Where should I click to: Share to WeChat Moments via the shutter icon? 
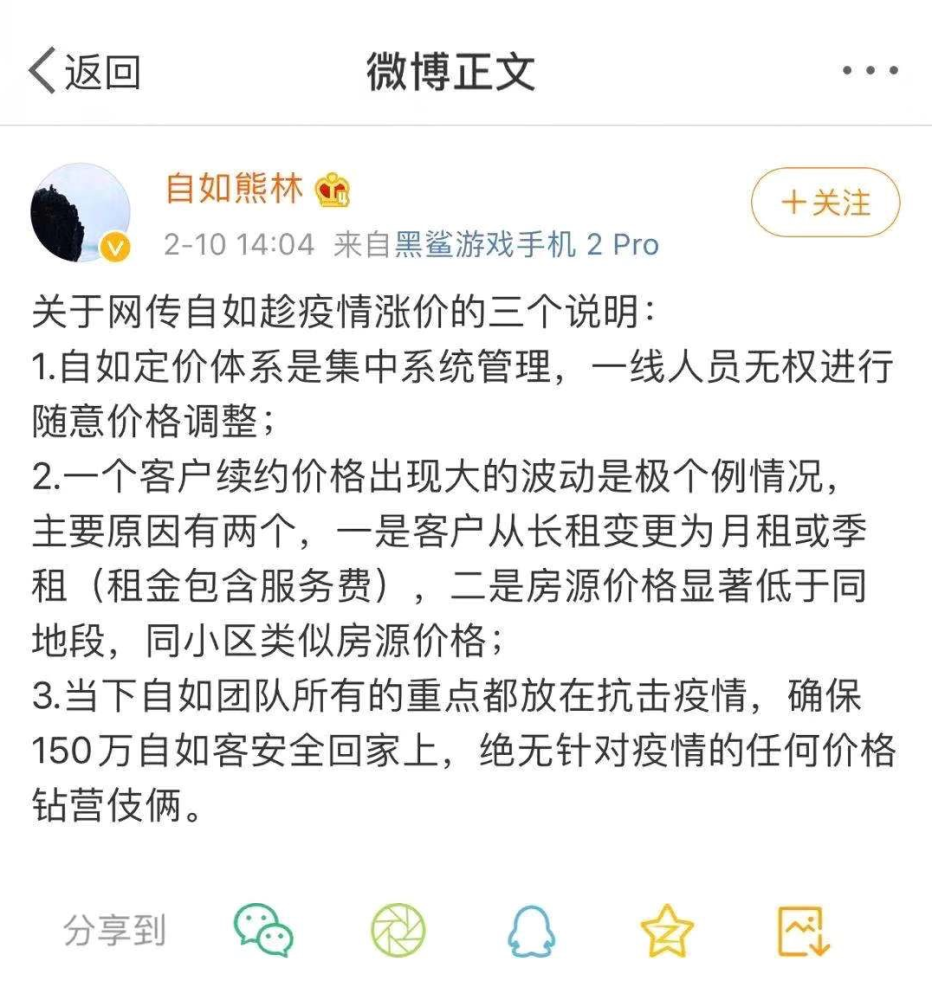click(397, 931)
